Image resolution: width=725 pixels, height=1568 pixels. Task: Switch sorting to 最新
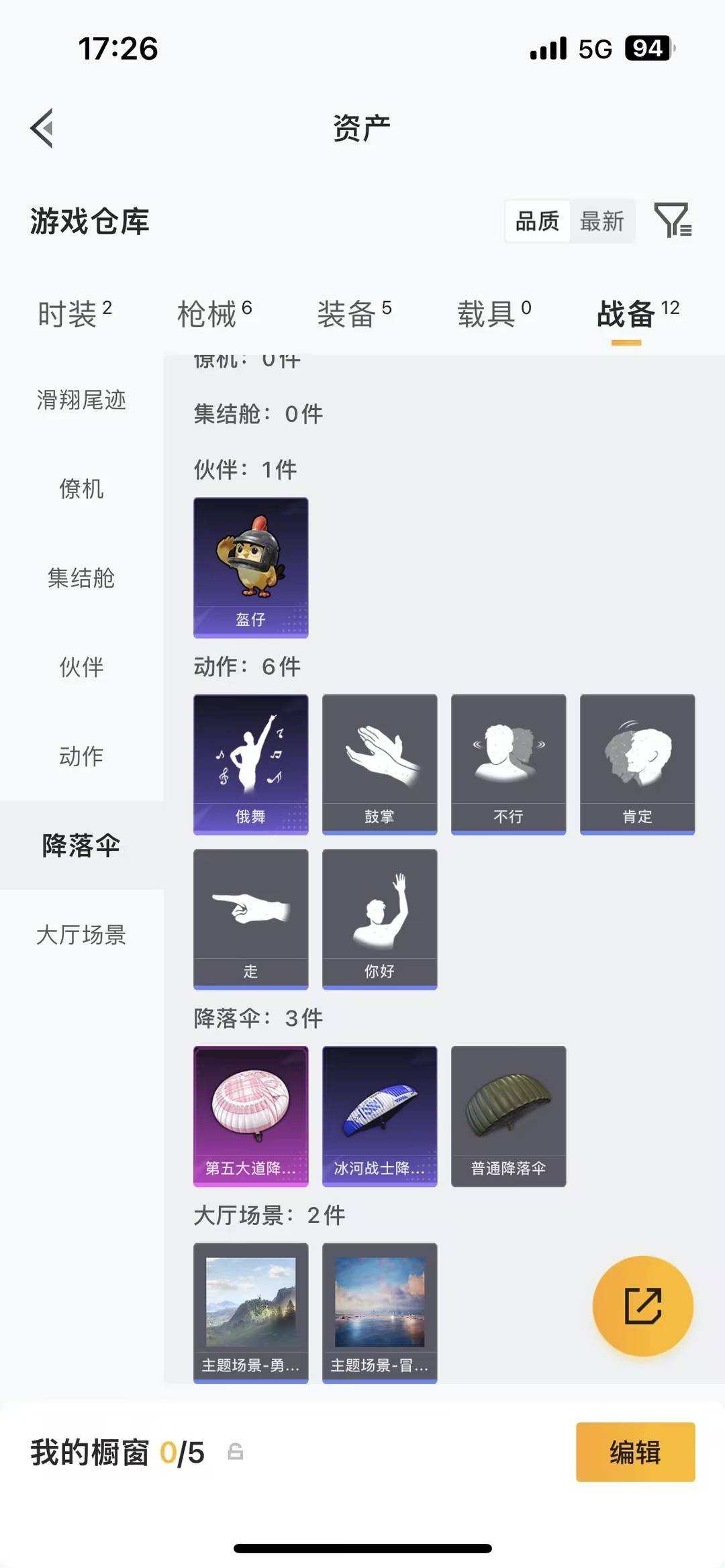click(x=602, y=221)
